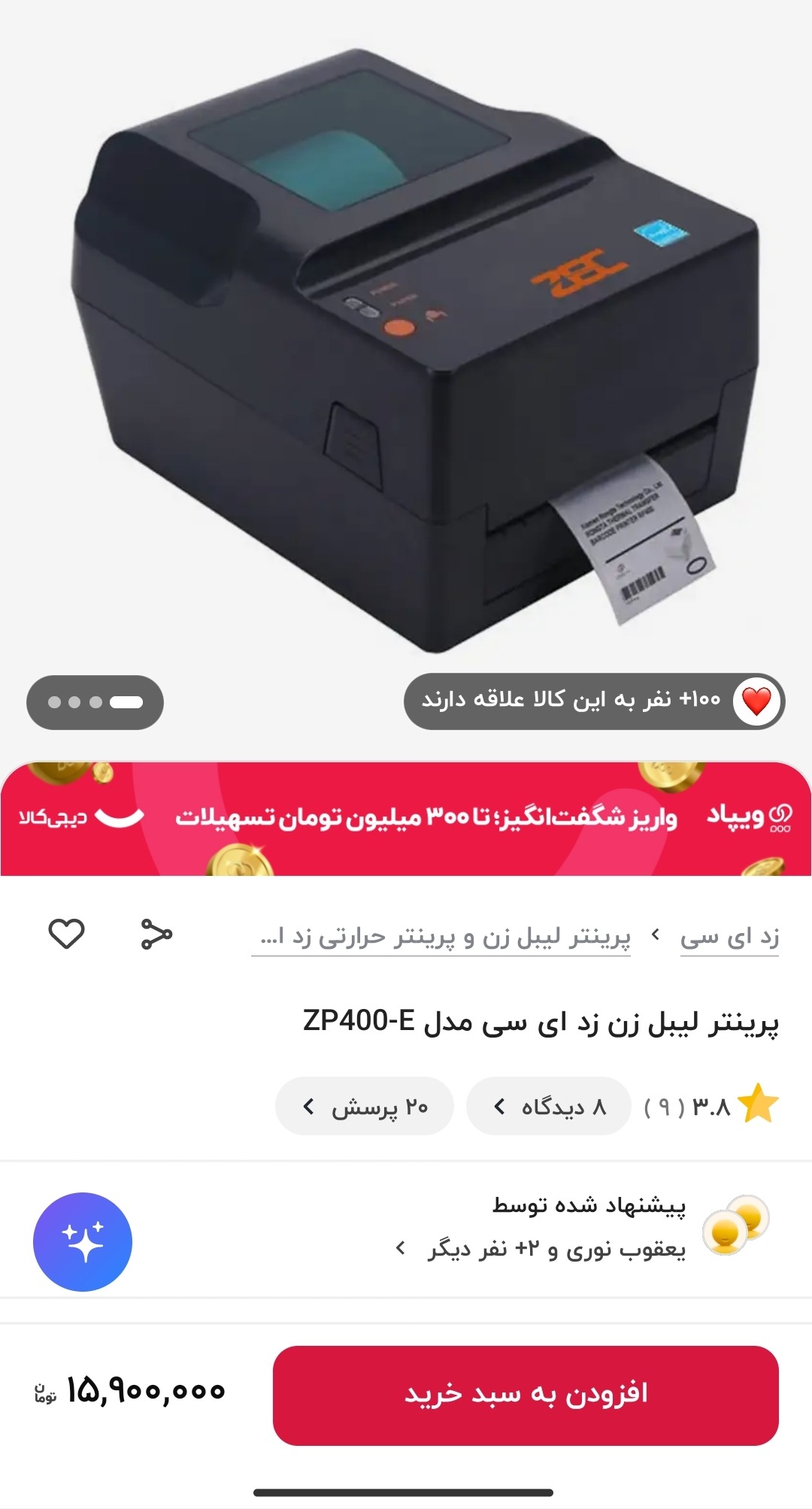Add the ZP400-E printer to wishlist

click(66, 935)
